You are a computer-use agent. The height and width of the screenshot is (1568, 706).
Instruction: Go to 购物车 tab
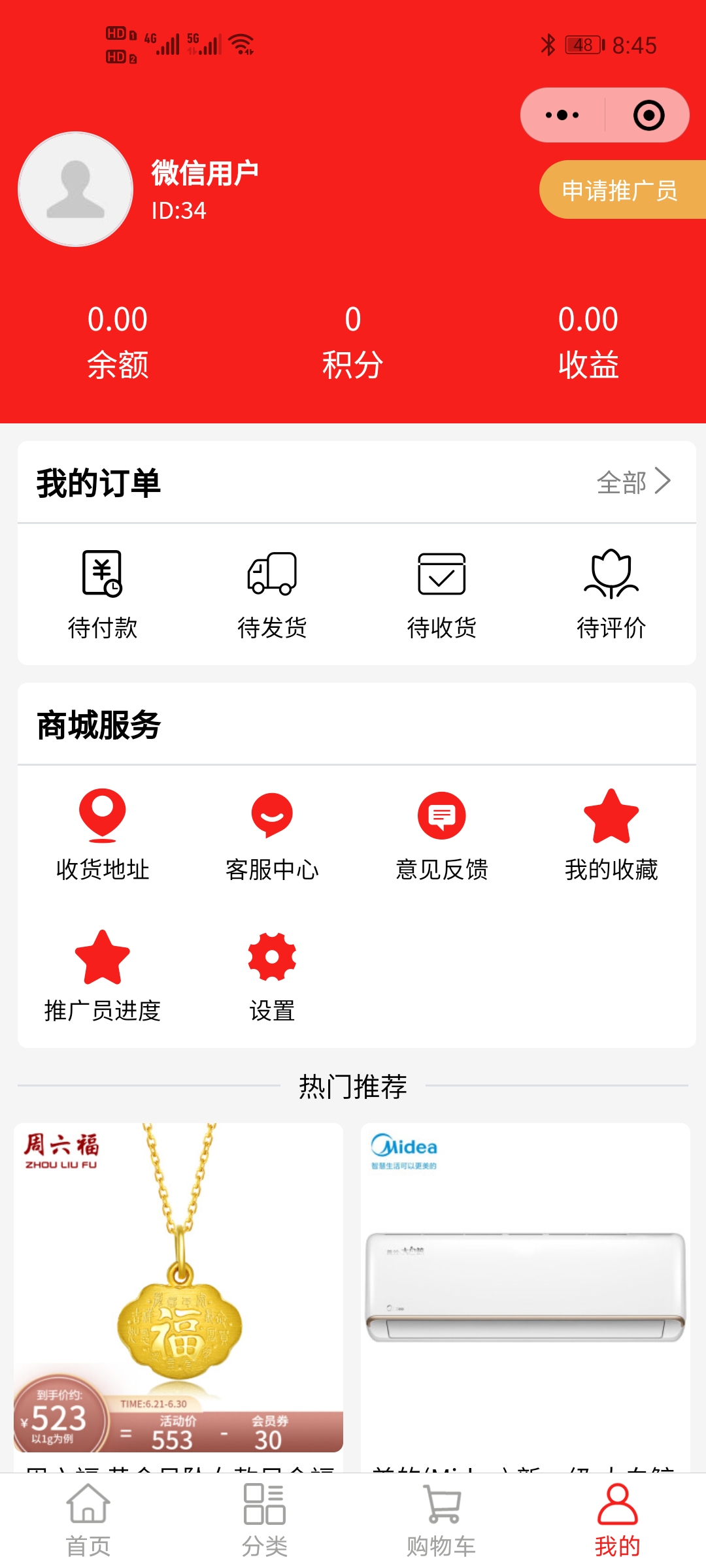tap(441, 1520)
